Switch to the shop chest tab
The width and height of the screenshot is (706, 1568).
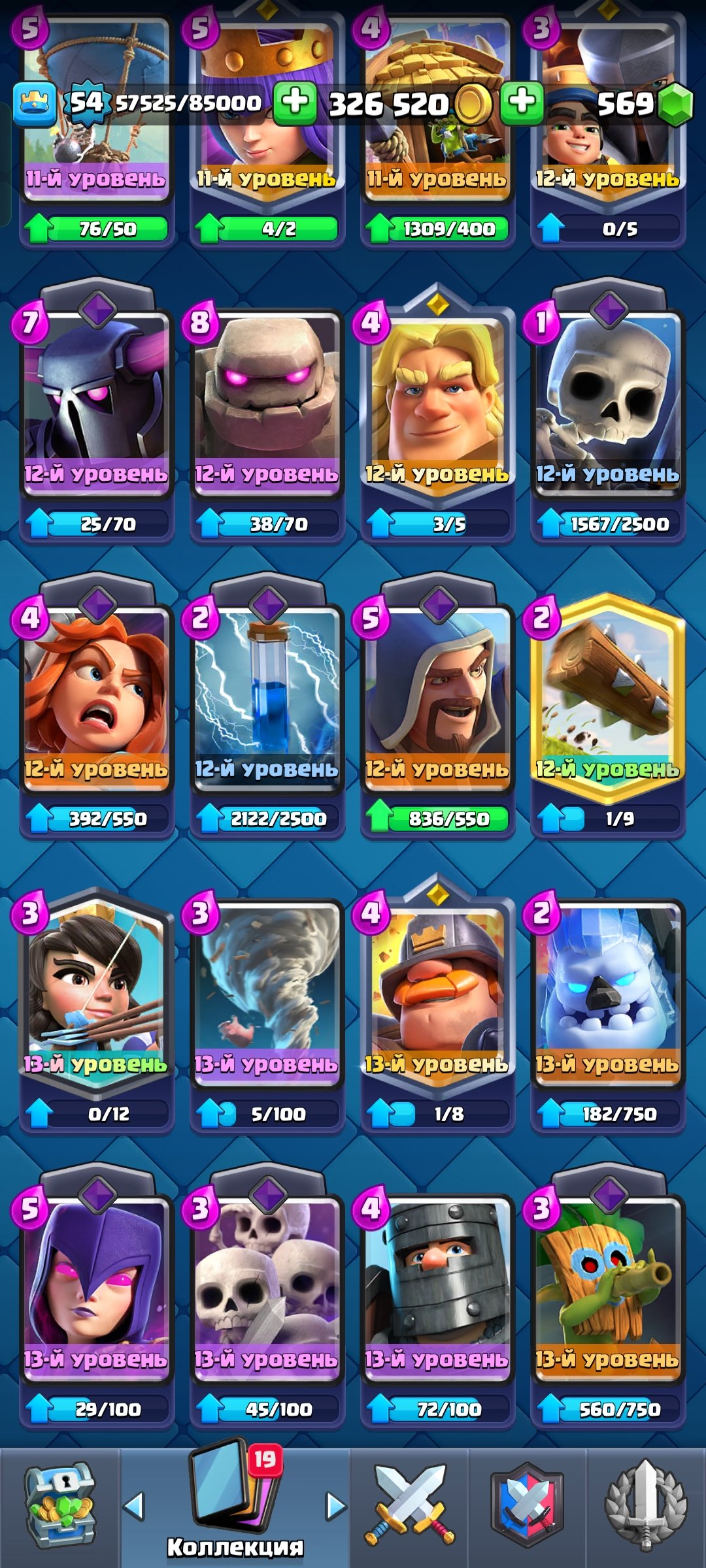[x=60, y=1508]
